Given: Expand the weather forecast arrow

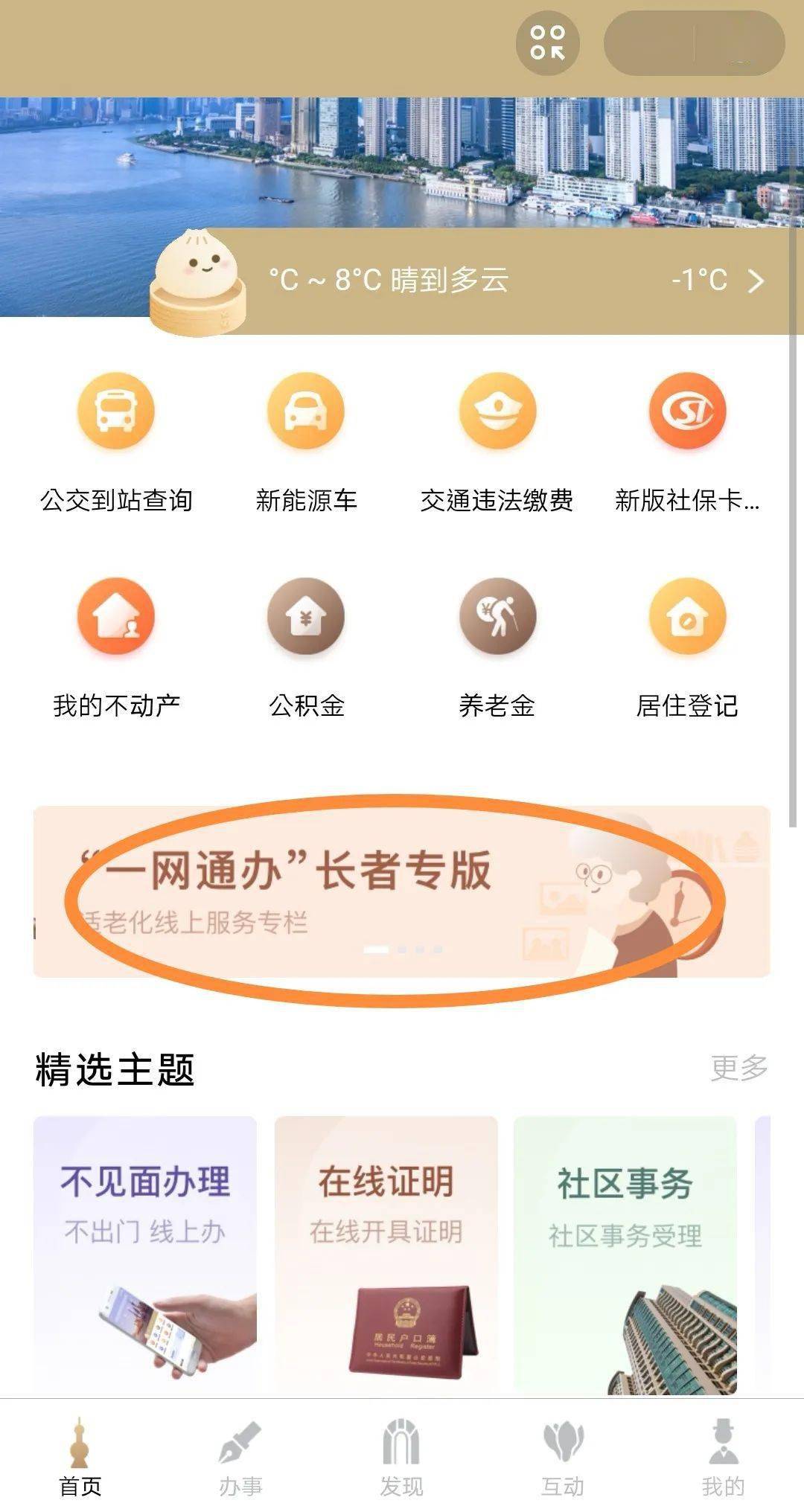Looking at the screenshot, I should 756,281.
